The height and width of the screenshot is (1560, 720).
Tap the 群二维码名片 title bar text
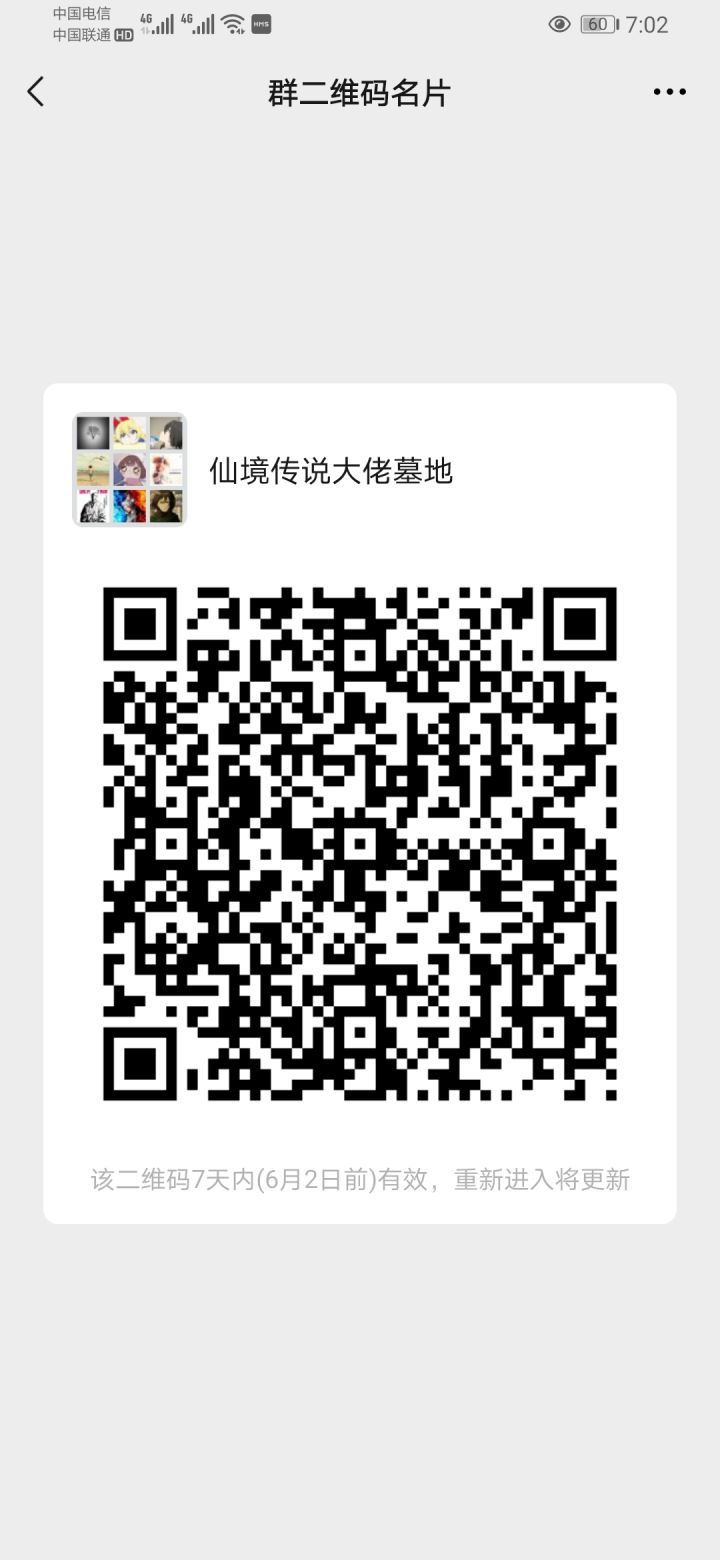(360, 91)
